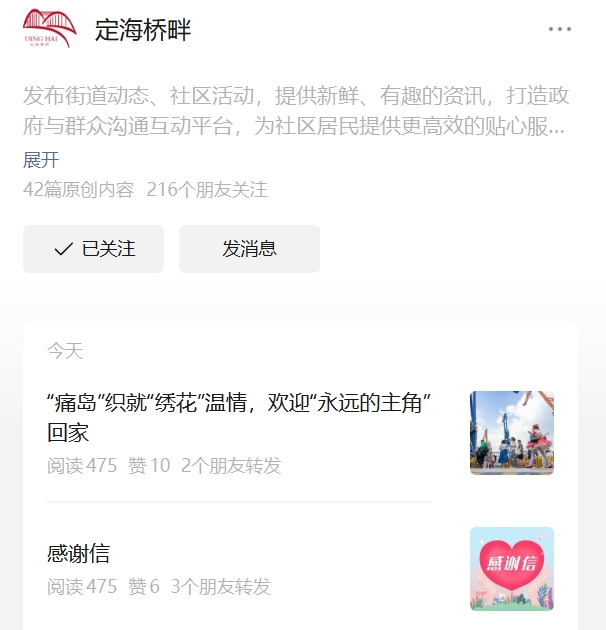Open the 感谢信 article
The image size is (606, 630).
[x=78, y=554]
